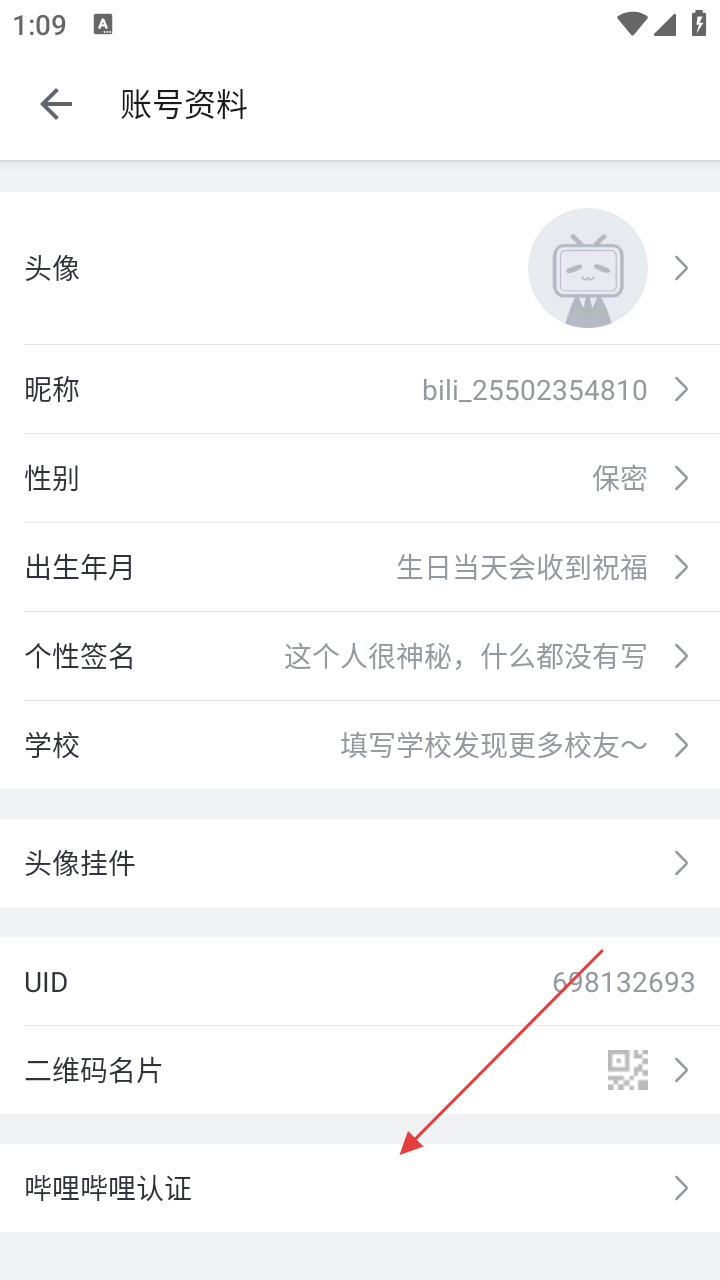Open the 性别 gender setting
This screenshot has height=1280, width=720.
(360, 478)
